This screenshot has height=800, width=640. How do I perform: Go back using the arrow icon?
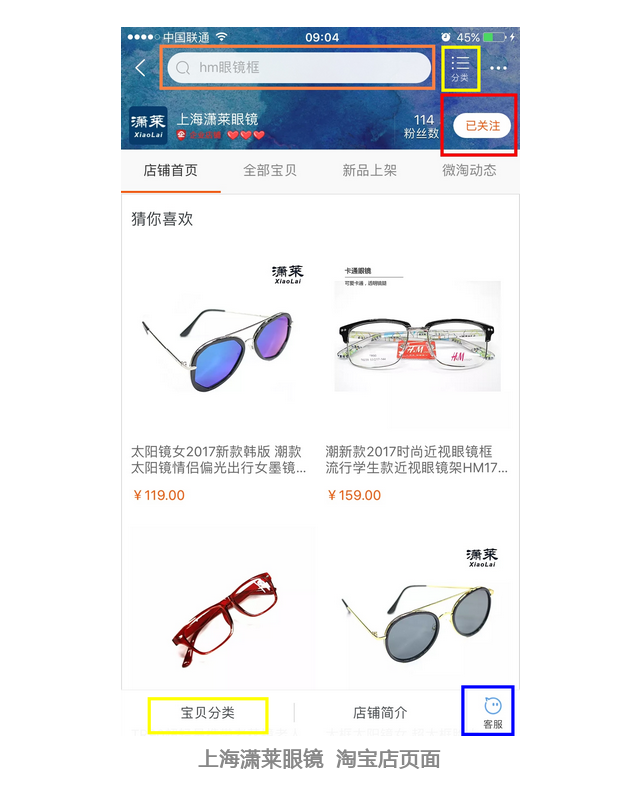click(140, 68)
